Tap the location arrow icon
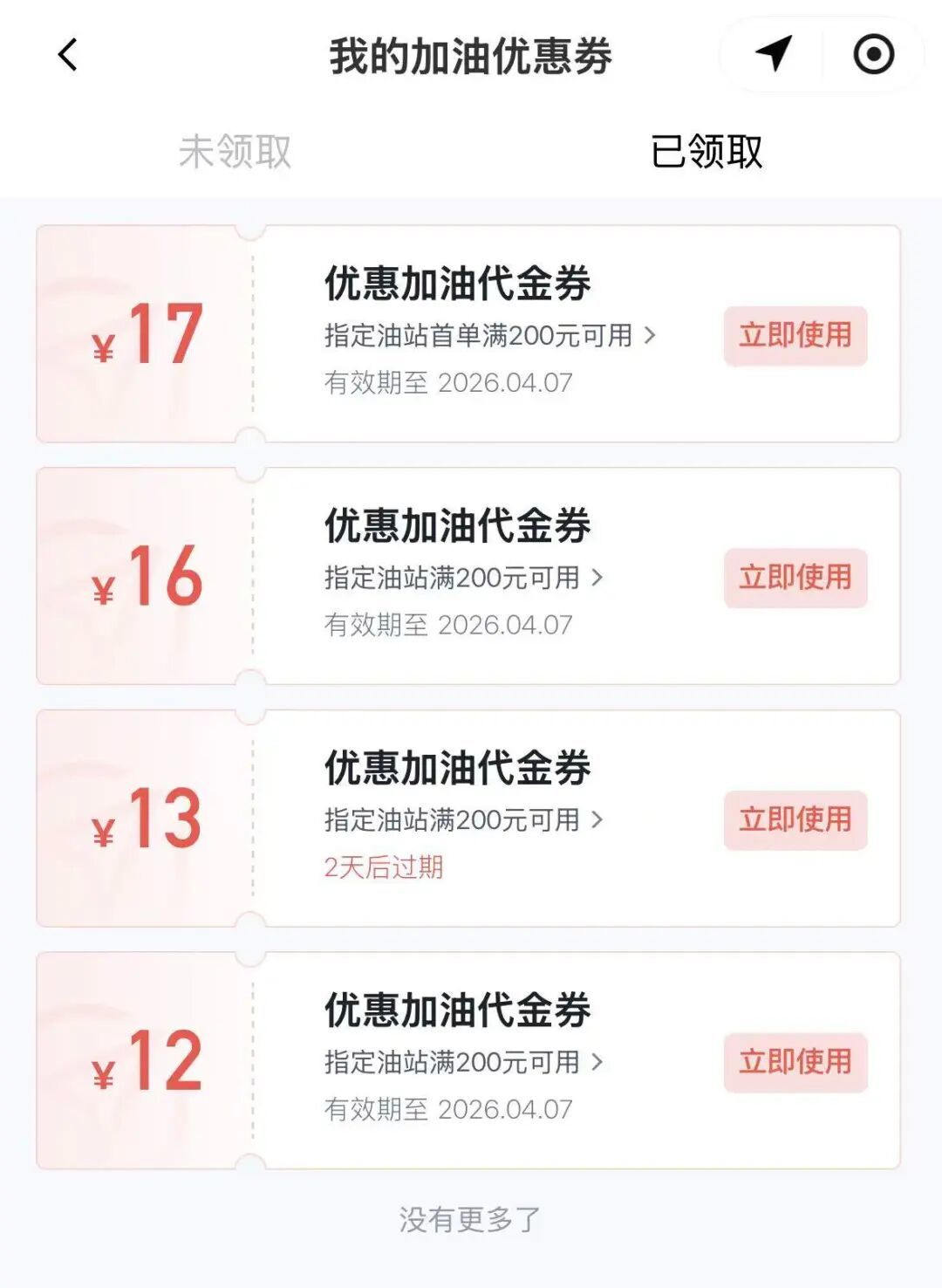The width and height of the screenshot is (942, 1288). pyautogui.click(x=773, y=54)
